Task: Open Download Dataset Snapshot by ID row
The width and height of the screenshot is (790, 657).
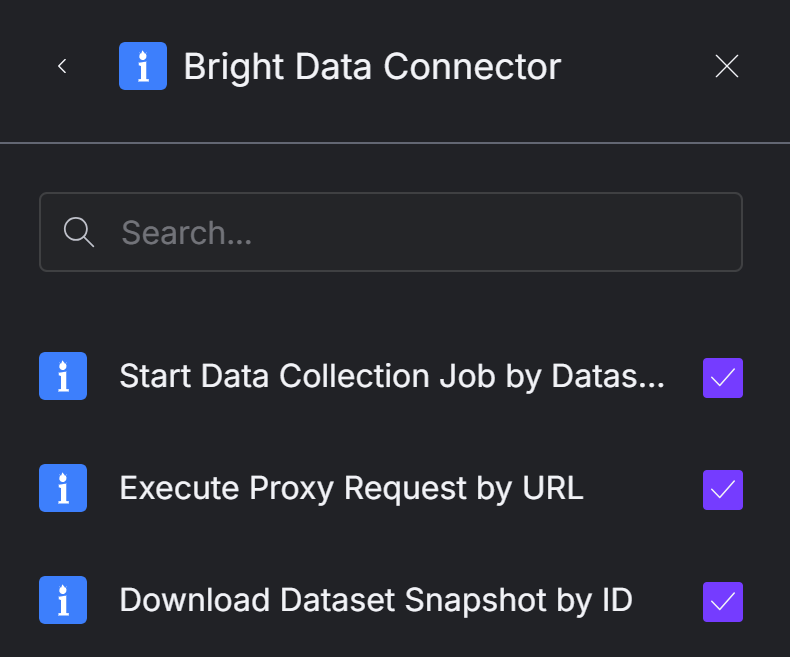Action: [x=375, y=601]
